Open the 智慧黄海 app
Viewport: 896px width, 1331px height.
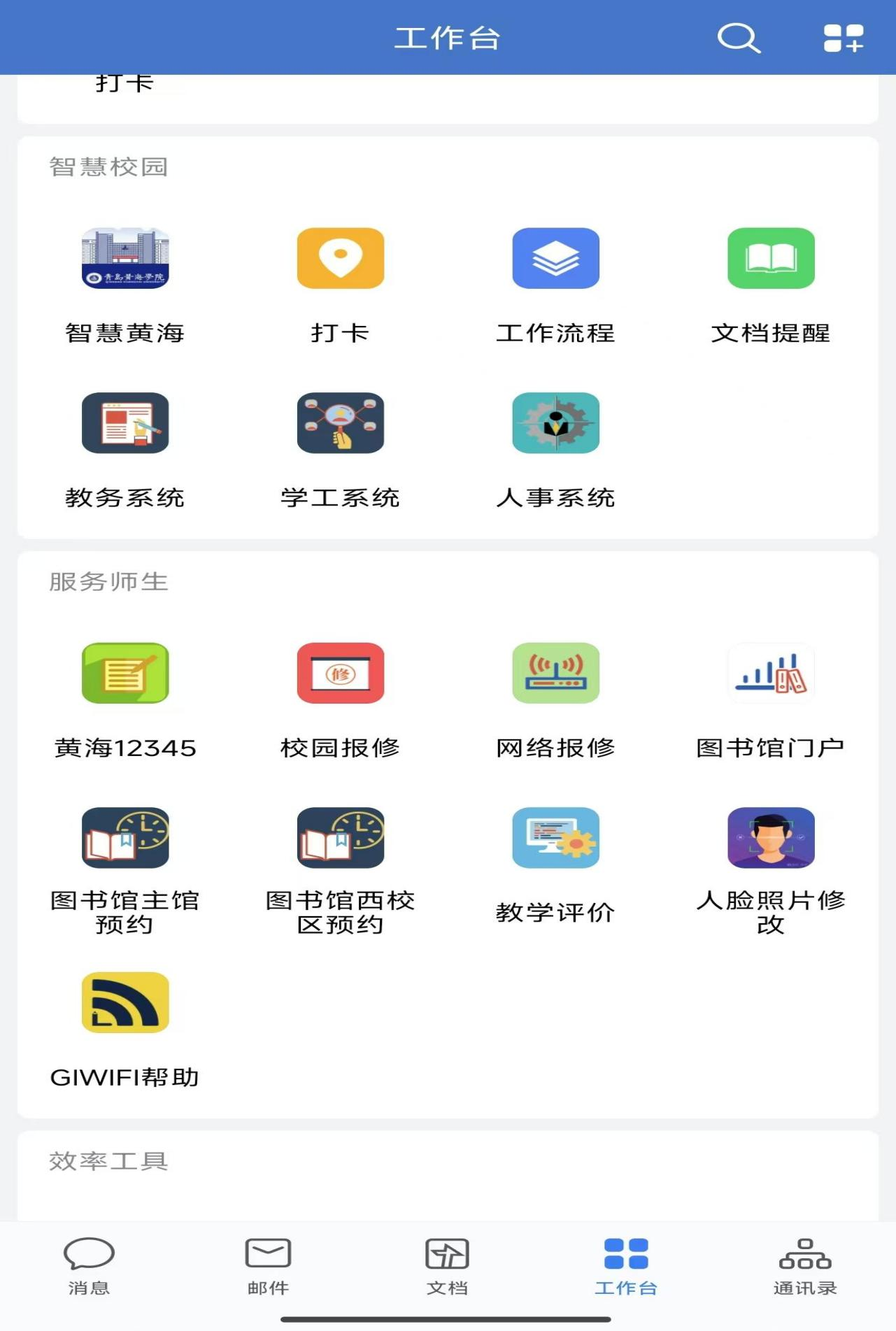(x=125, y=258)
